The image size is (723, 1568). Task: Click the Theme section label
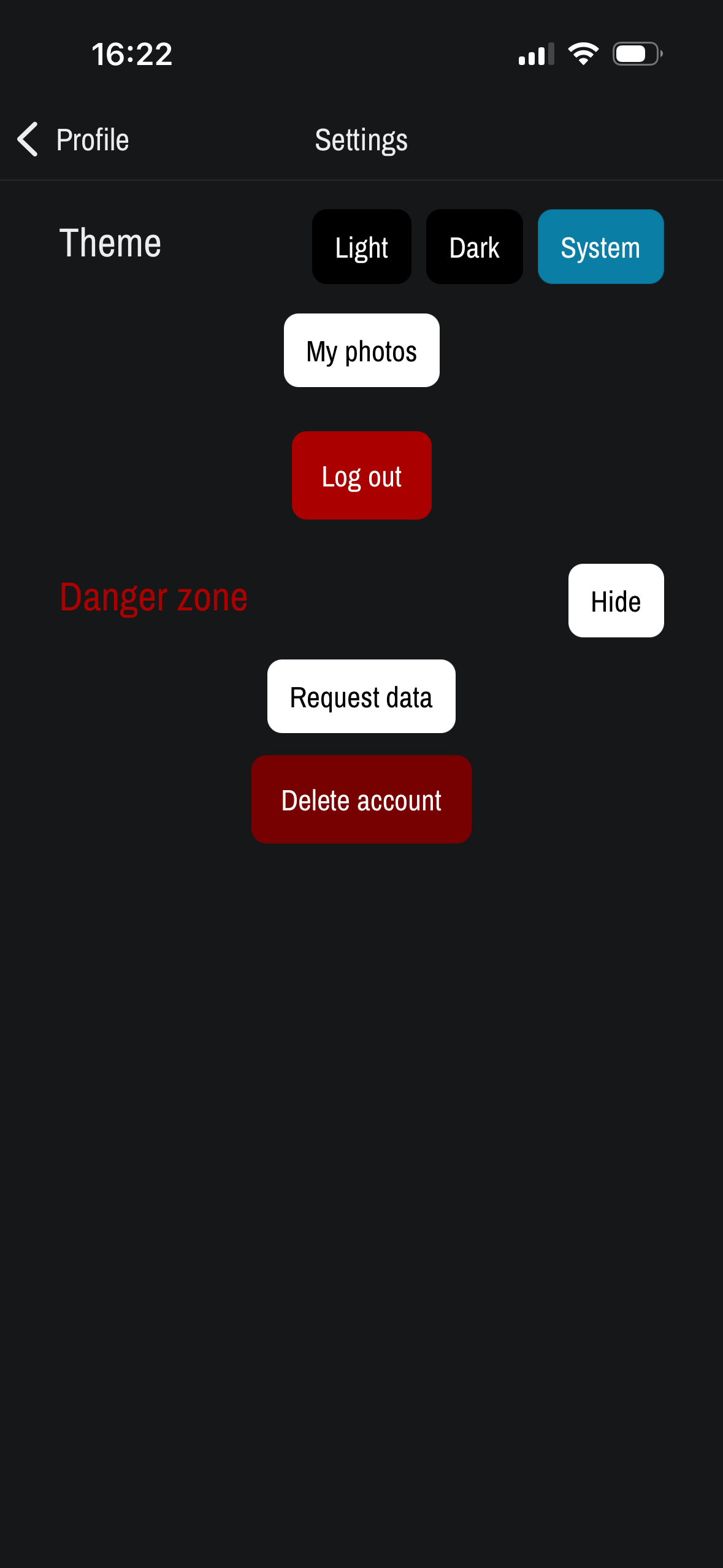(110, 243)
